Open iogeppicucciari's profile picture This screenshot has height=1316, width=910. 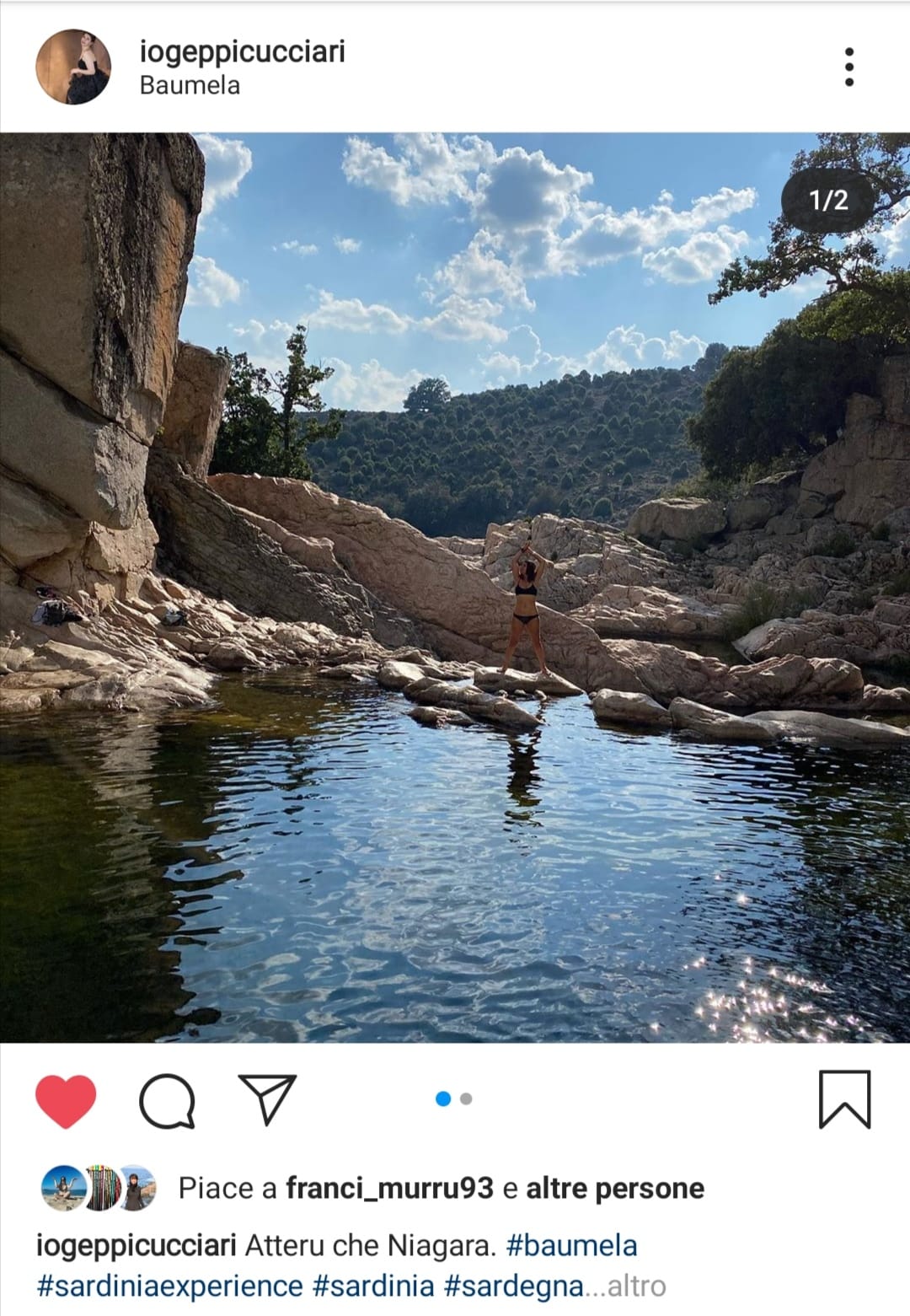[73, 67]
